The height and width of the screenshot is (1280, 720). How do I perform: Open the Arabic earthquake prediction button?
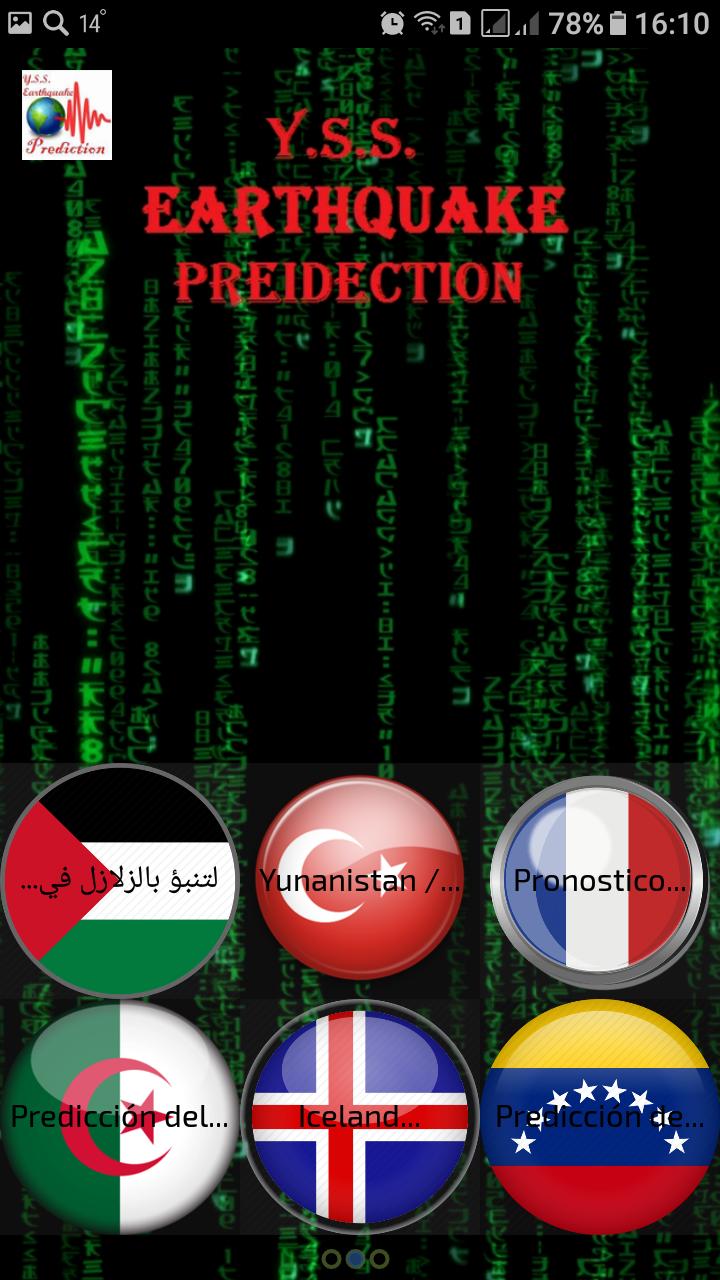[120, 880]
